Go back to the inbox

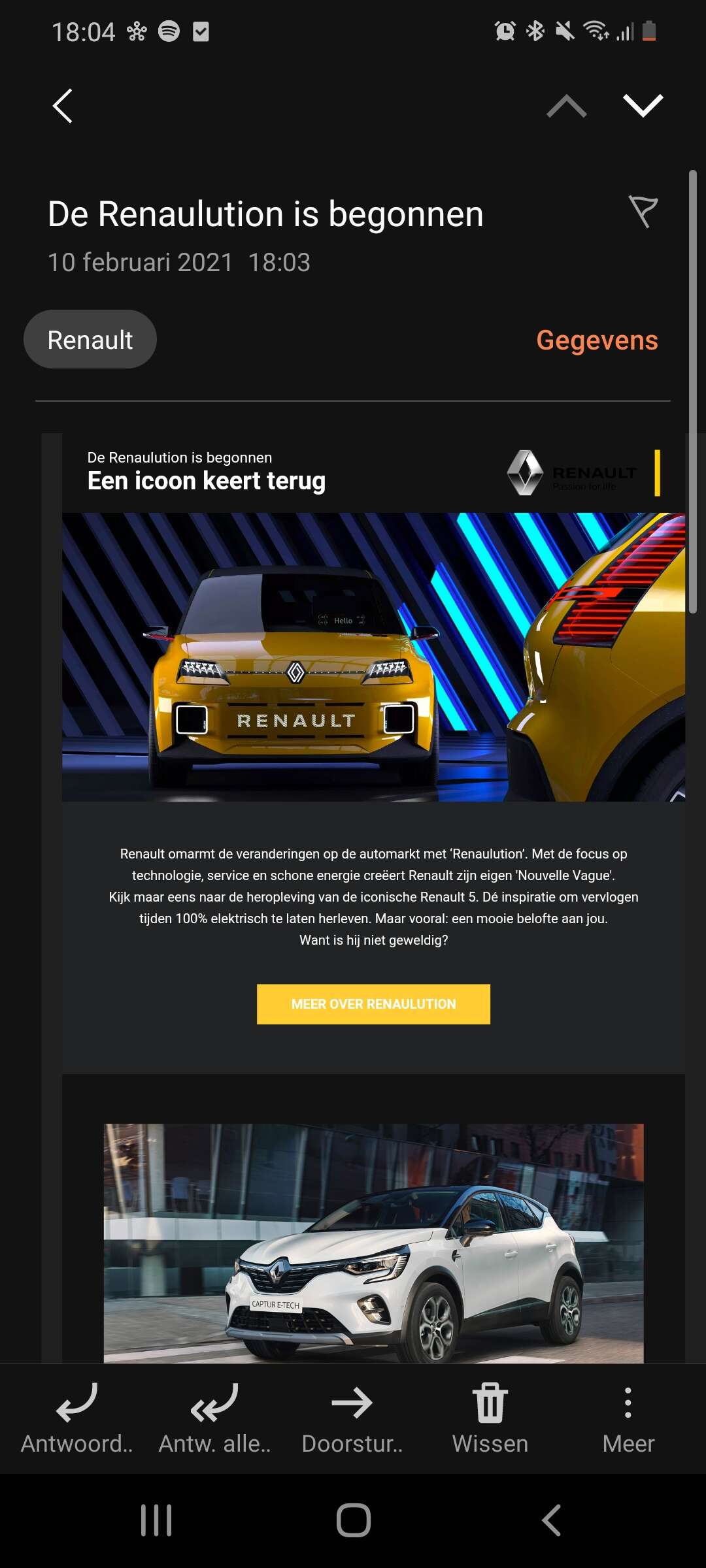pyautogui.click(x=62, y=106)
